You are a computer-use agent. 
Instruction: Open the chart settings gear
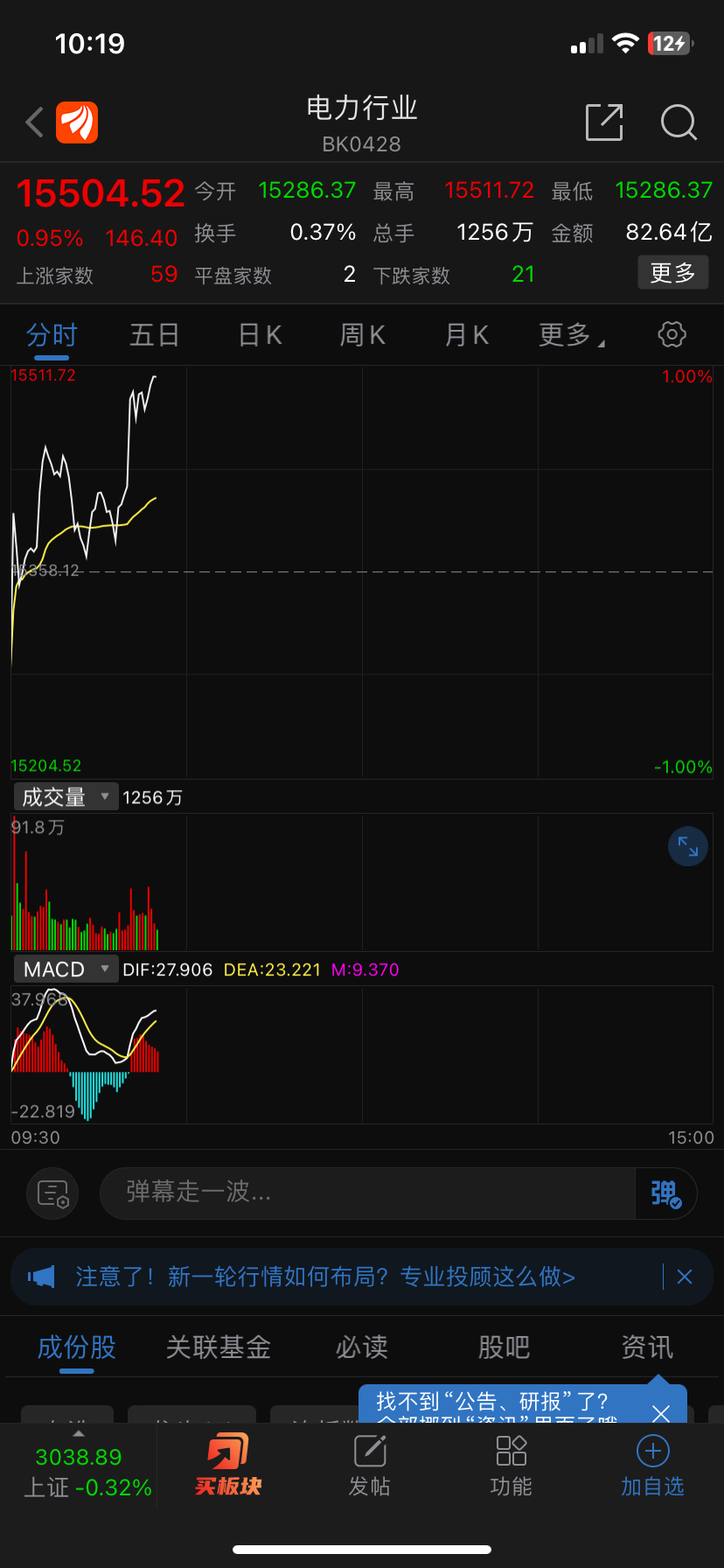coord(672,334)
